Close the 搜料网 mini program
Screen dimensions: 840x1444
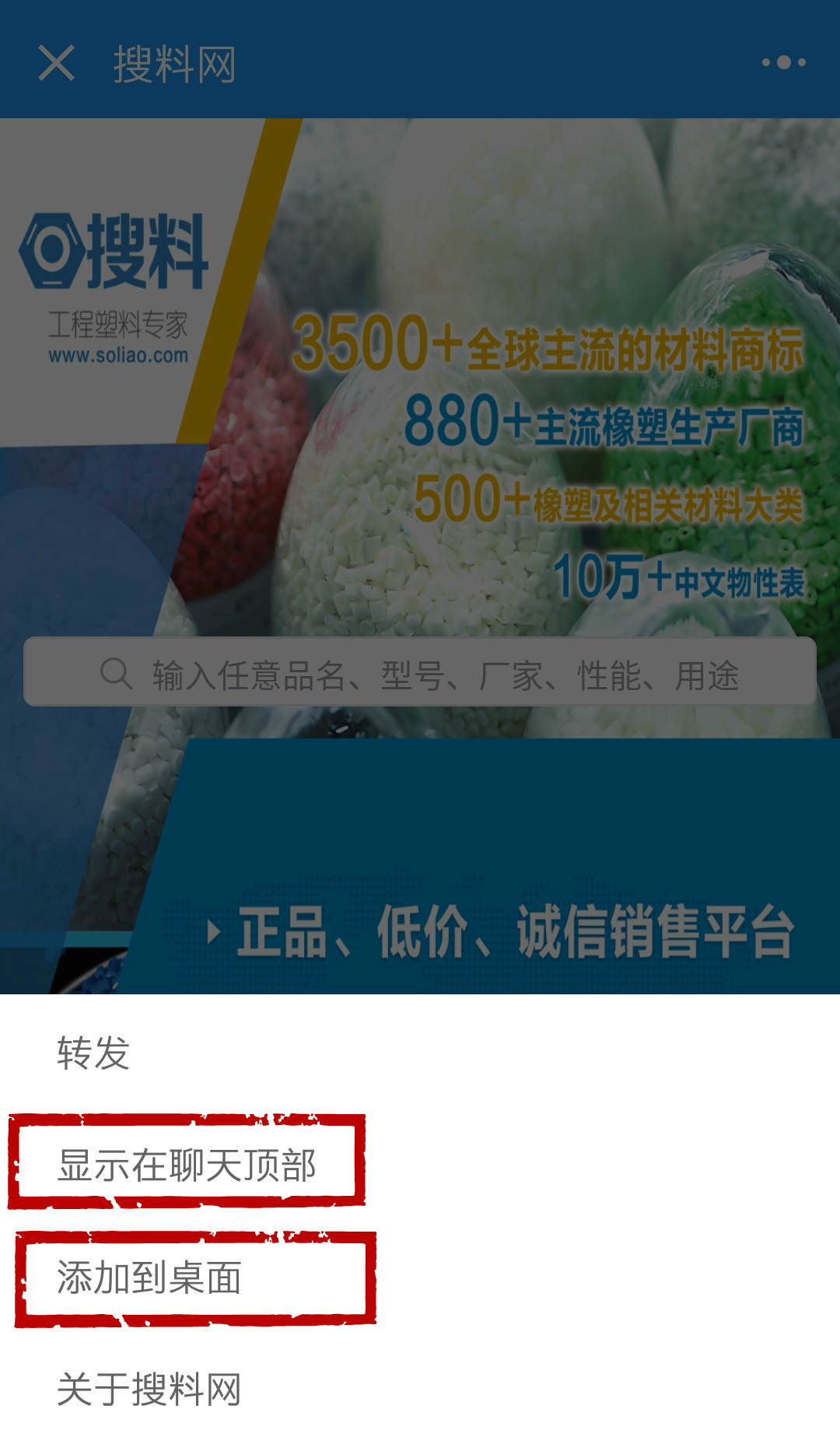pos(56,63)
